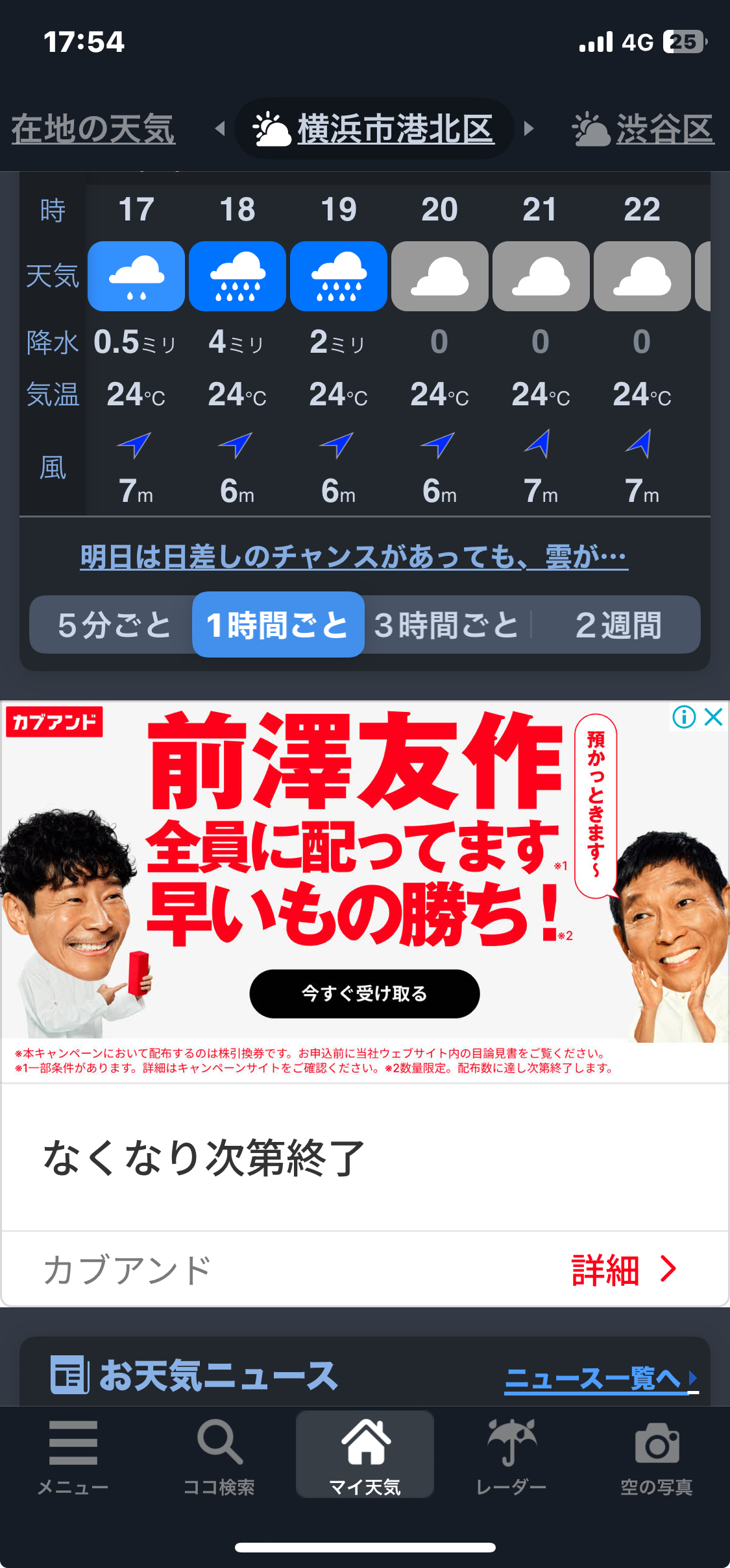Screen dimensions: 730x1568
Task: Select the マイ天気 tab
Action: tap(365, 1454)
